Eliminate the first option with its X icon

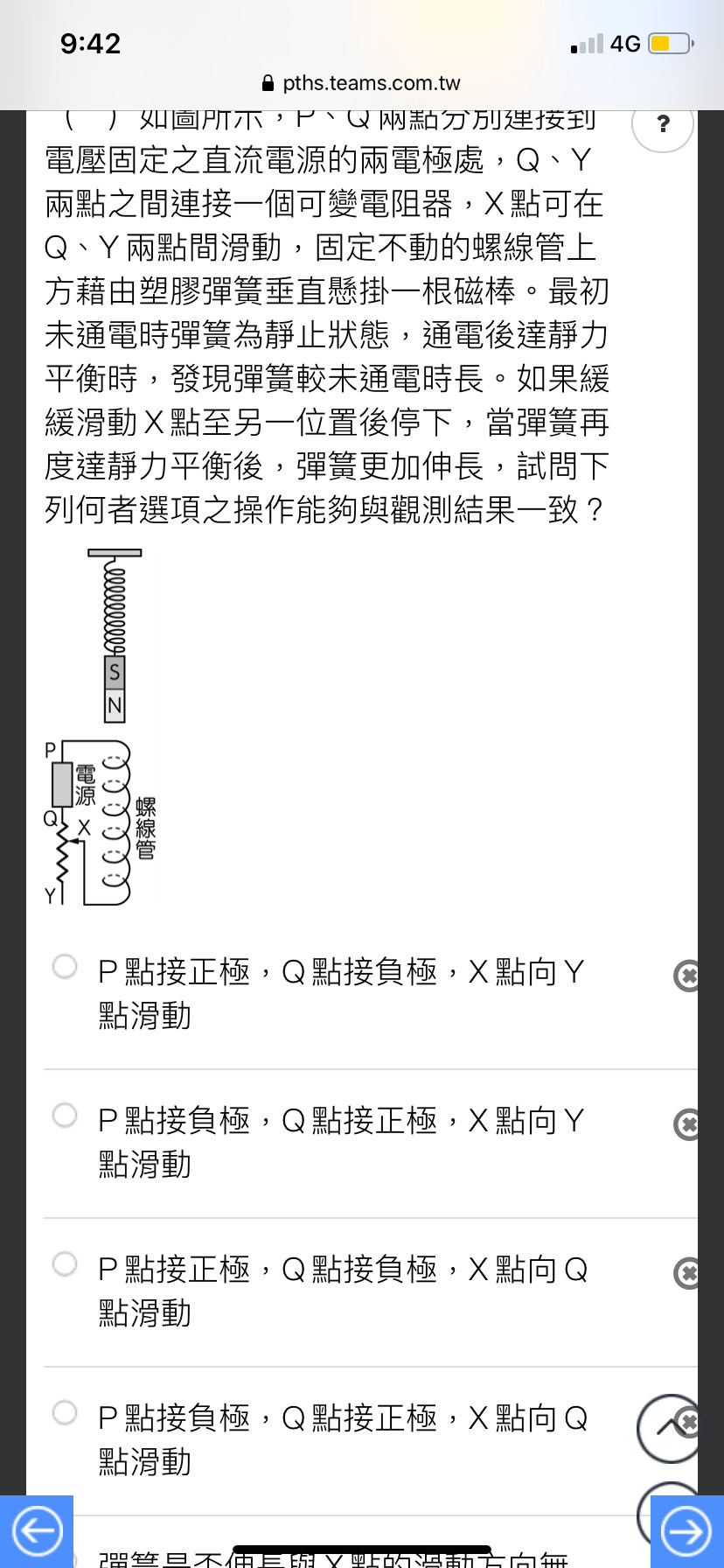(x=687, y=975)
